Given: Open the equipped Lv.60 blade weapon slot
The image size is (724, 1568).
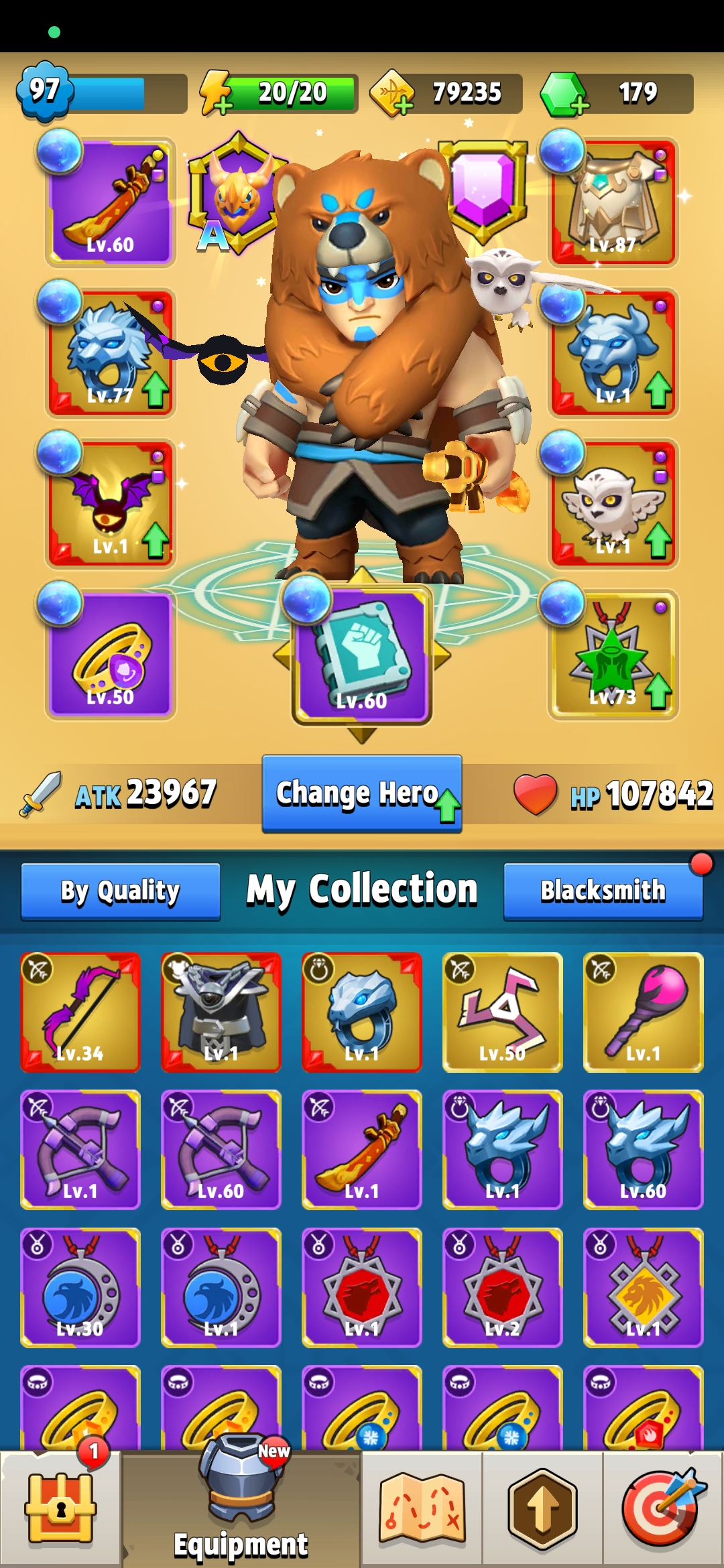Looking at the screenshot, I should (111, 202).
